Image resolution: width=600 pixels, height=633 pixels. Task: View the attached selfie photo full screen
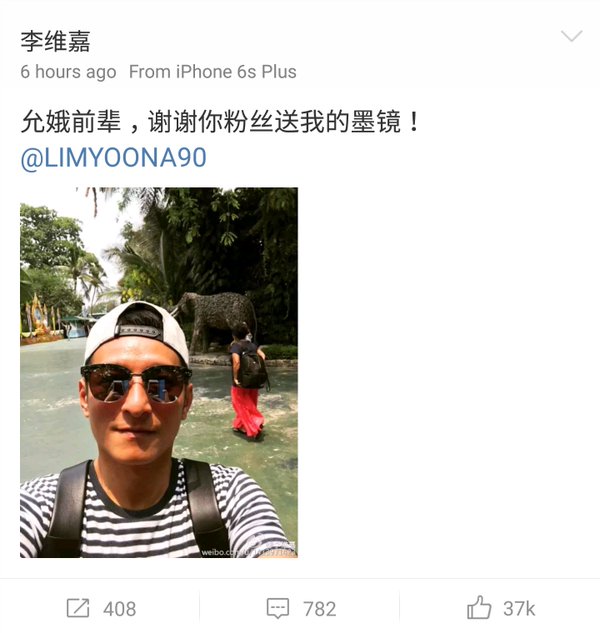point(159,372)
